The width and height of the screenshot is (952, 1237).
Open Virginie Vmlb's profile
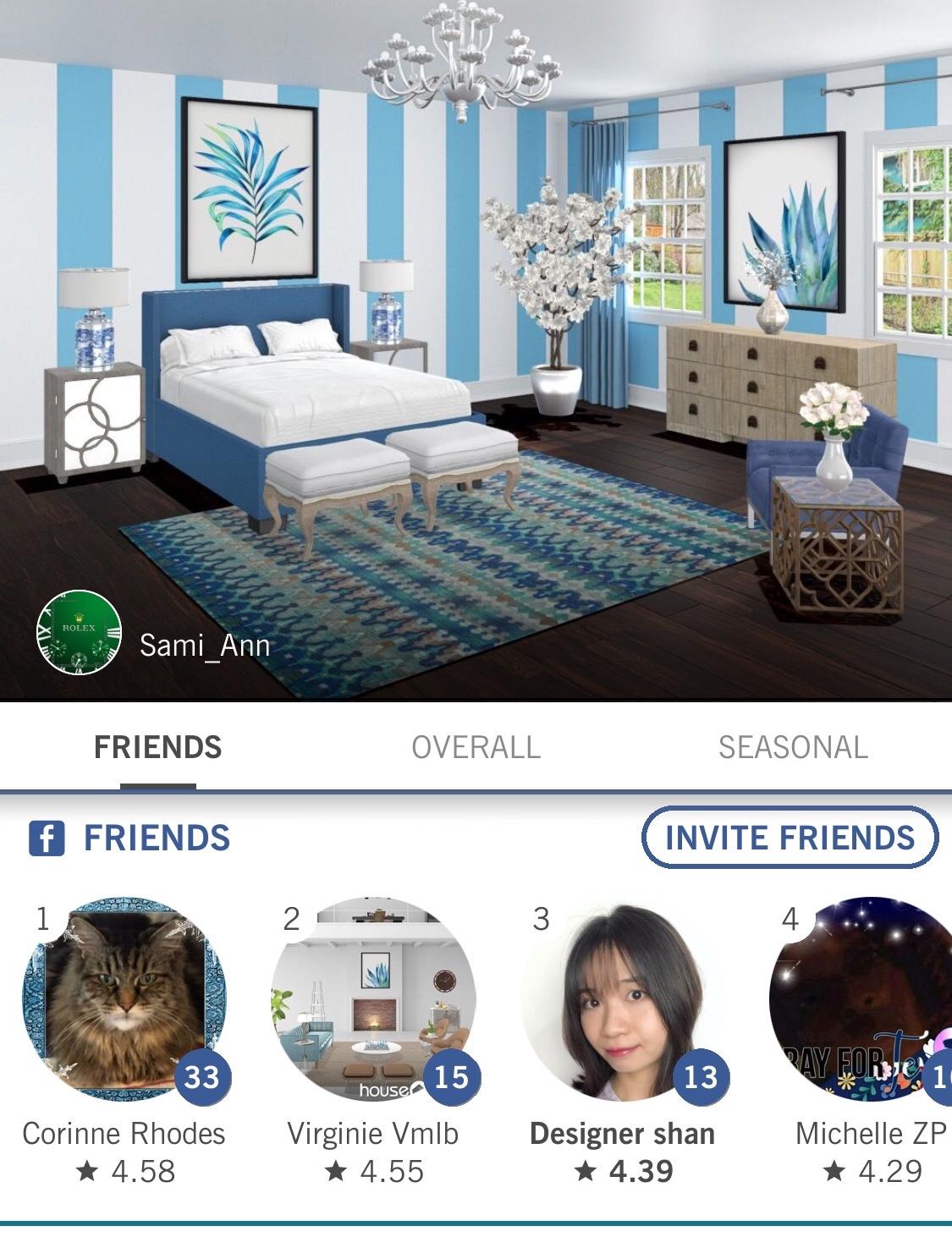373,1000
